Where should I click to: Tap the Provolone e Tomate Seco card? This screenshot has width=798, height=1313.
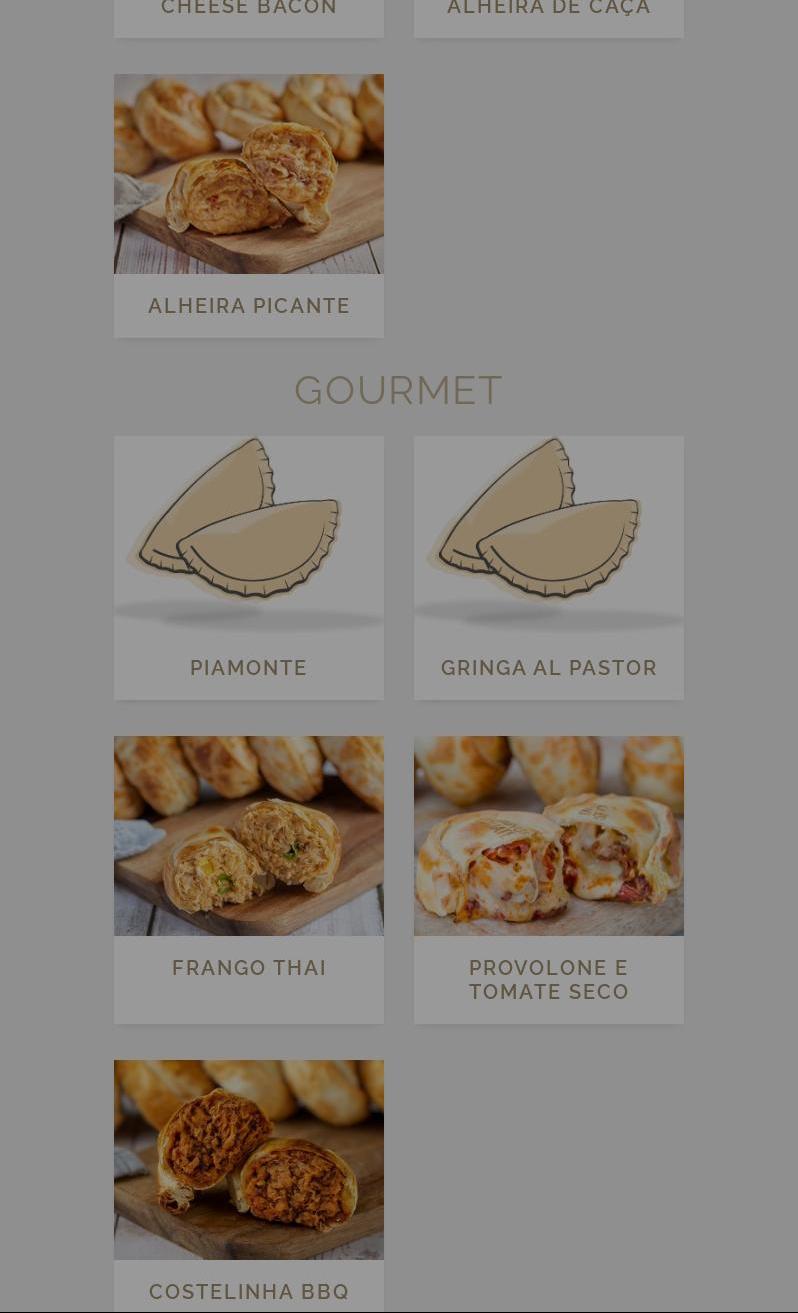pyautogui.click(x=548, y=879)
